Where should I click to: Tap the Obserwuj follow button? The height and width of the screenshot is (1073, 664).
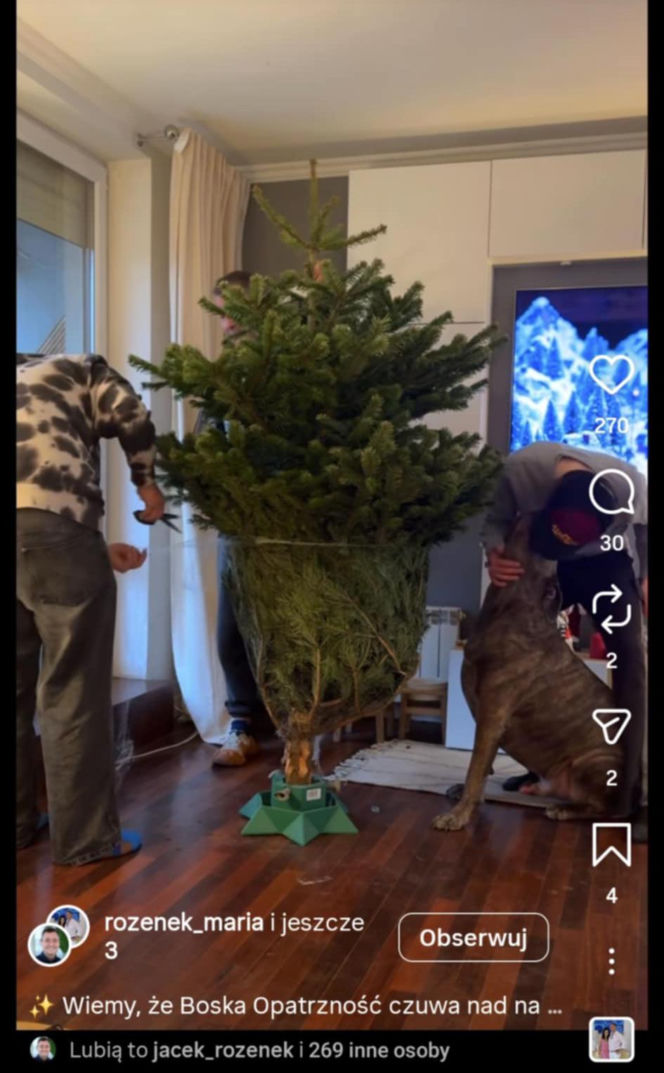(x=473, y=938)
